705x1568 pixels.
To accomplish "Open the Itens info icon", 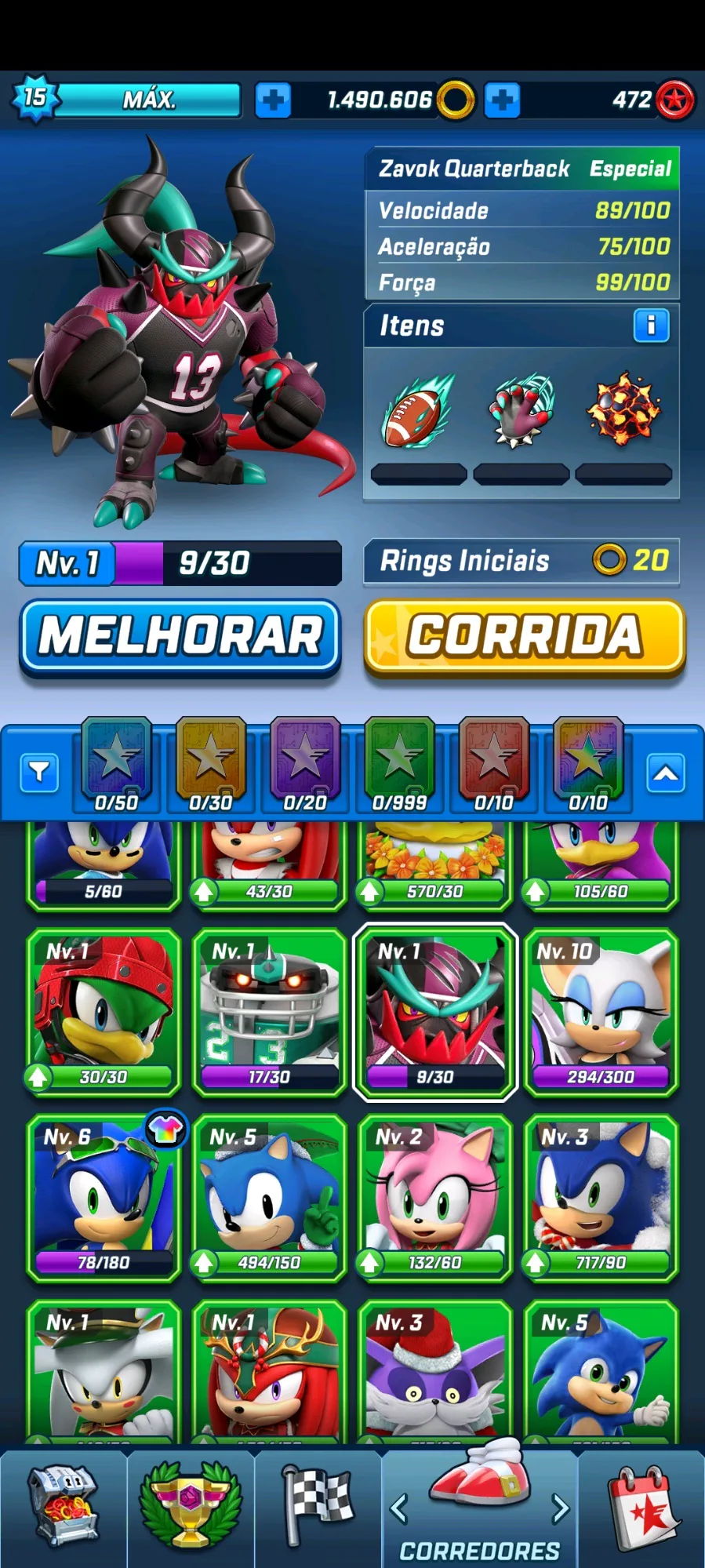I will tap(650, 326).
